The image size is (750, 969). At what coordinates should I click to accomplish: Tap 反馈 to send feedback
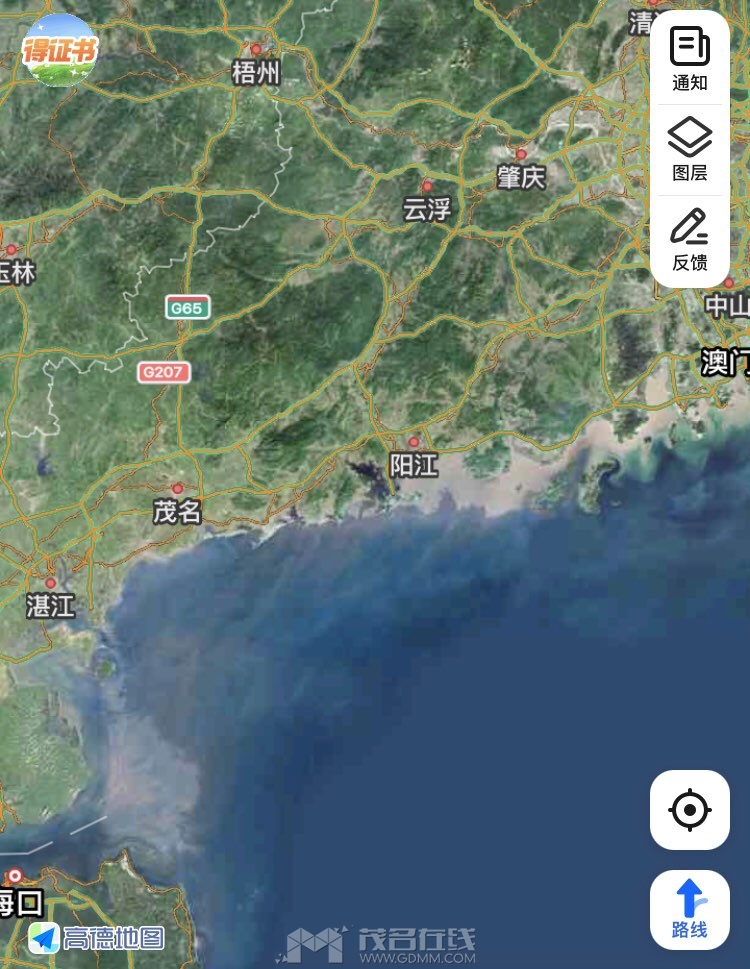click(689, 240)
